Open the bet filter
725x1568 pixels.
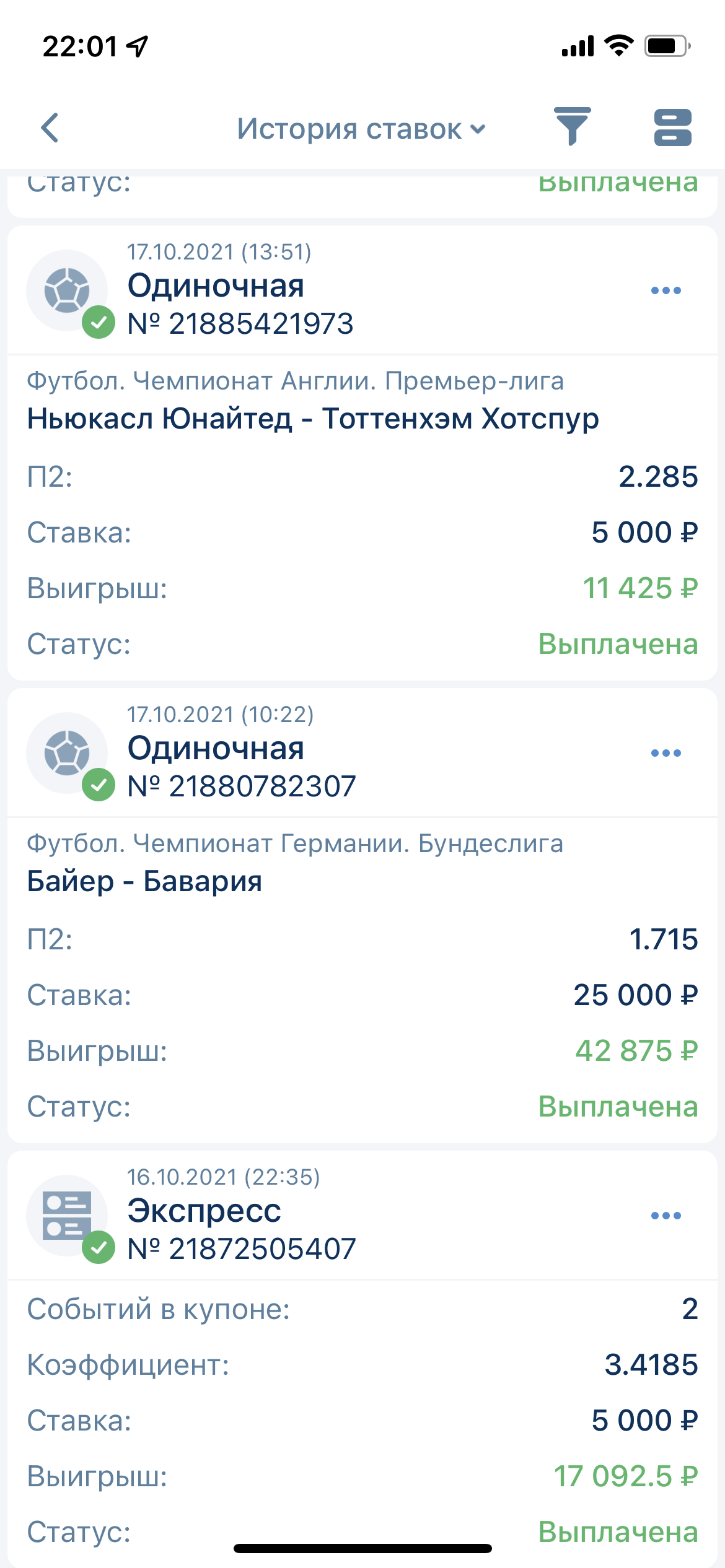[572, 127]
